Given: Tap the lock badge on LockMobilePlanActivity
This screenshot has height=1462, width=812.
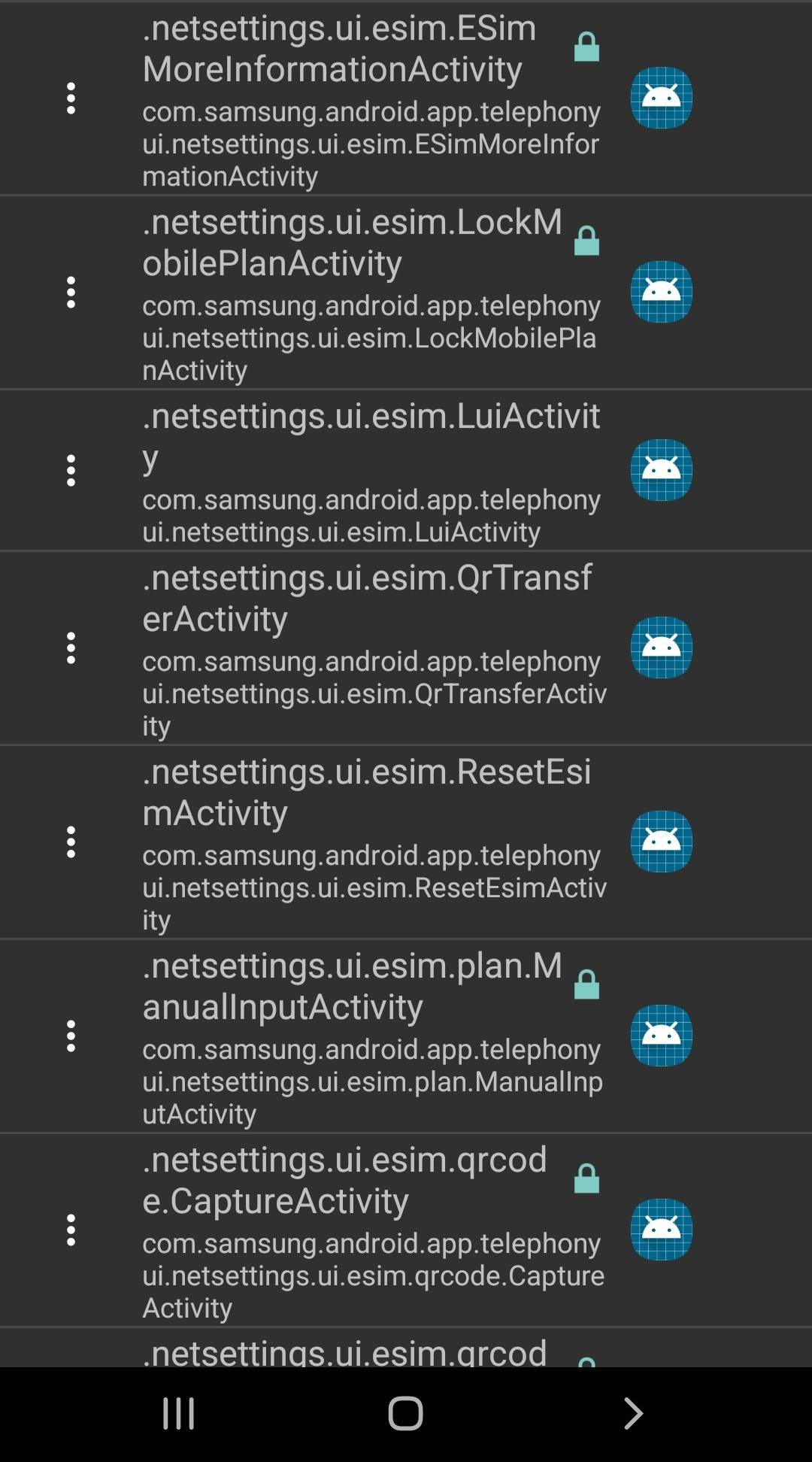Looking at the screenshot, I should pyautogui.click(x=586, y=241).
